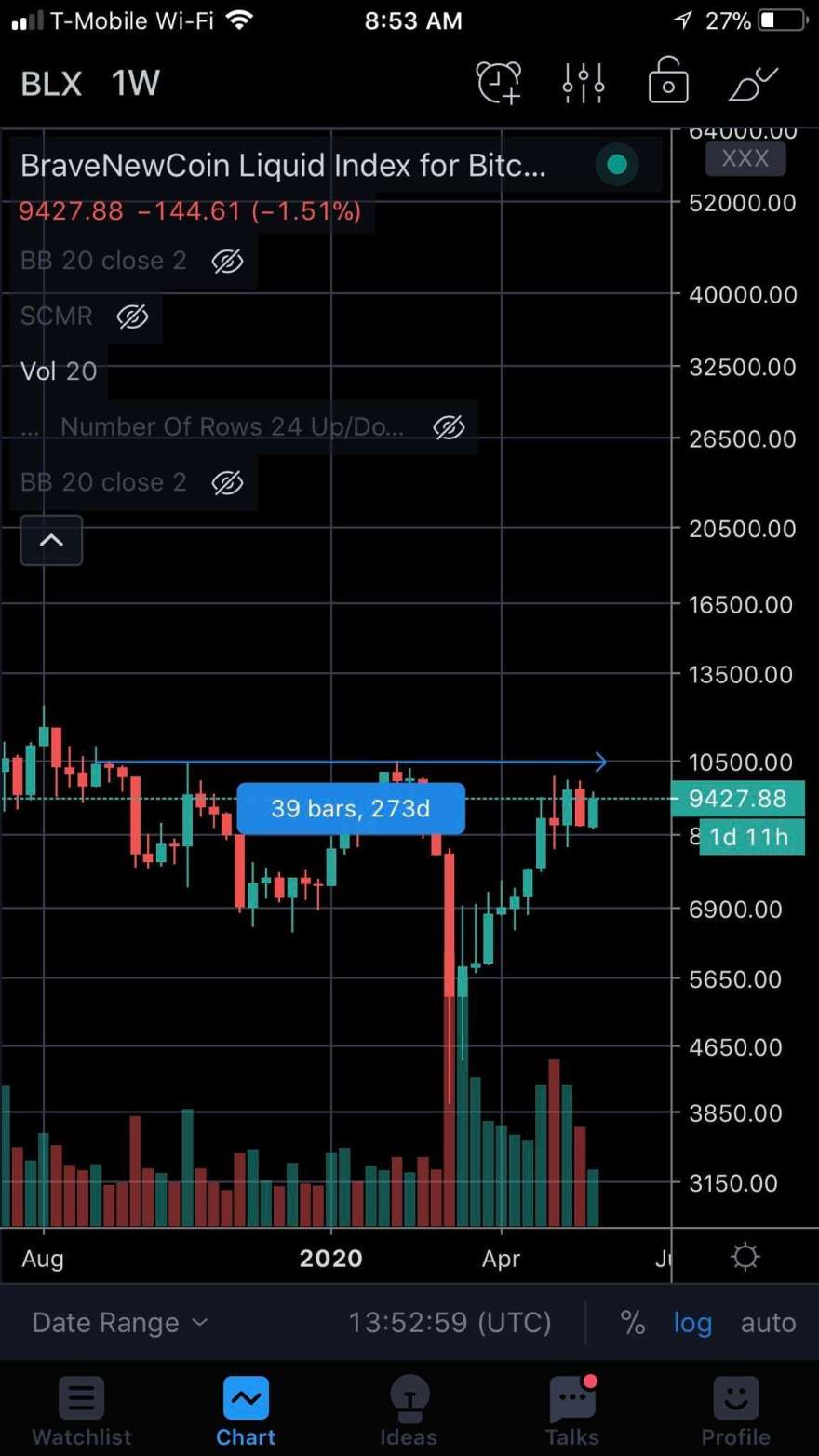The height and width of the screenshot is (1456, 819).
Task: Open chart settings gear
Action: [745, 1257]
